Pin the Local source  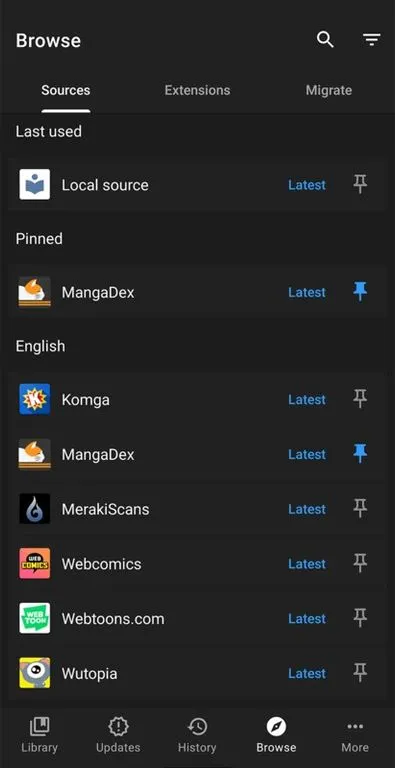click(x=360, y=185)
